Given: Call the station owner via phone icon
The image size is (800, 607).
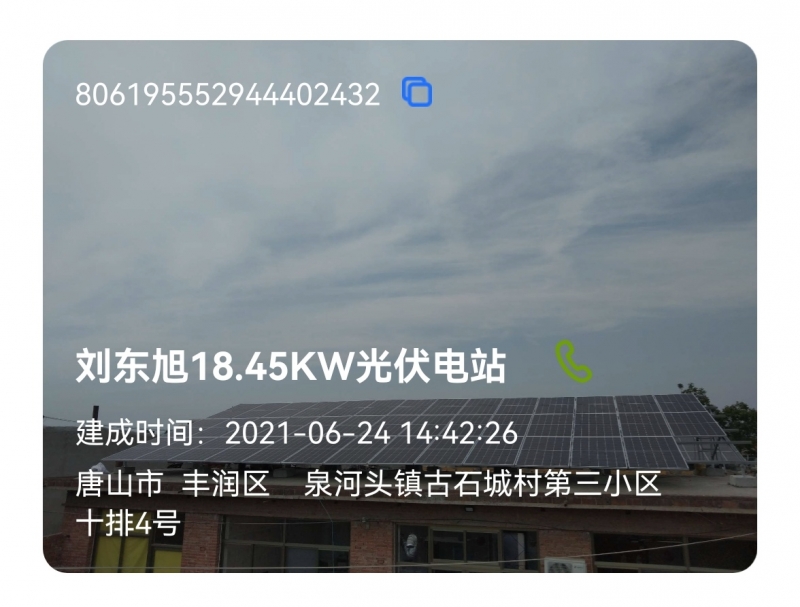Looking at the screenshot, I should pyautogui.click(x=573, y=362).
